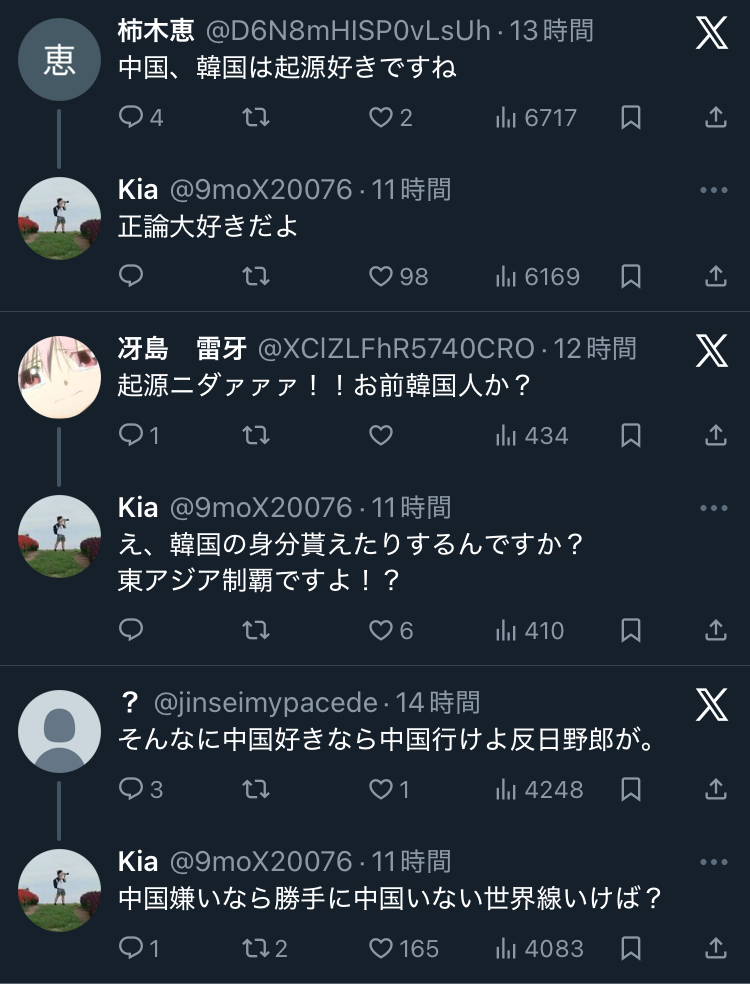Viewport: 750px width, 984px height.
Task: View analytics of the 6717-view post
Action: (x=536, y=118)
